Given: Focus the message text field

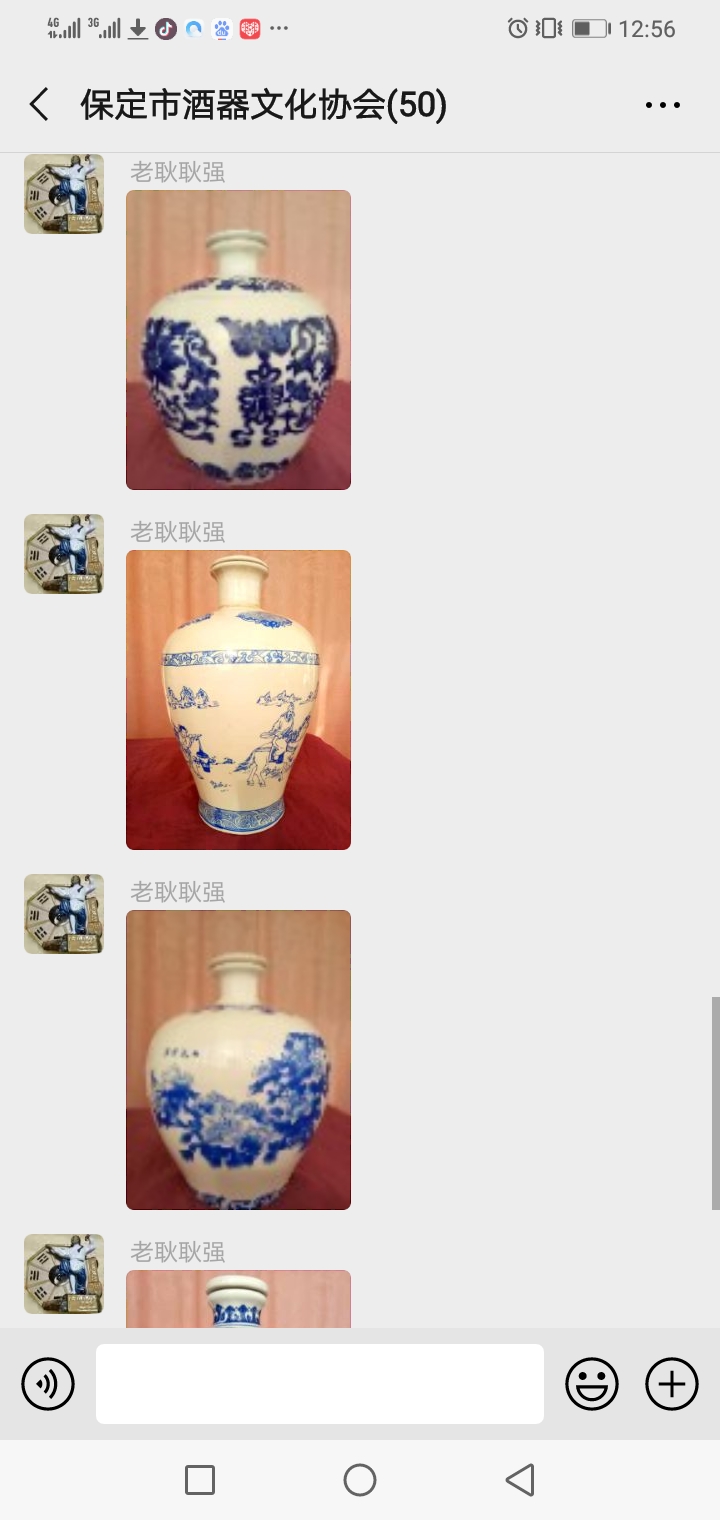Looking at the screenshot, I should pos(320,1384).
